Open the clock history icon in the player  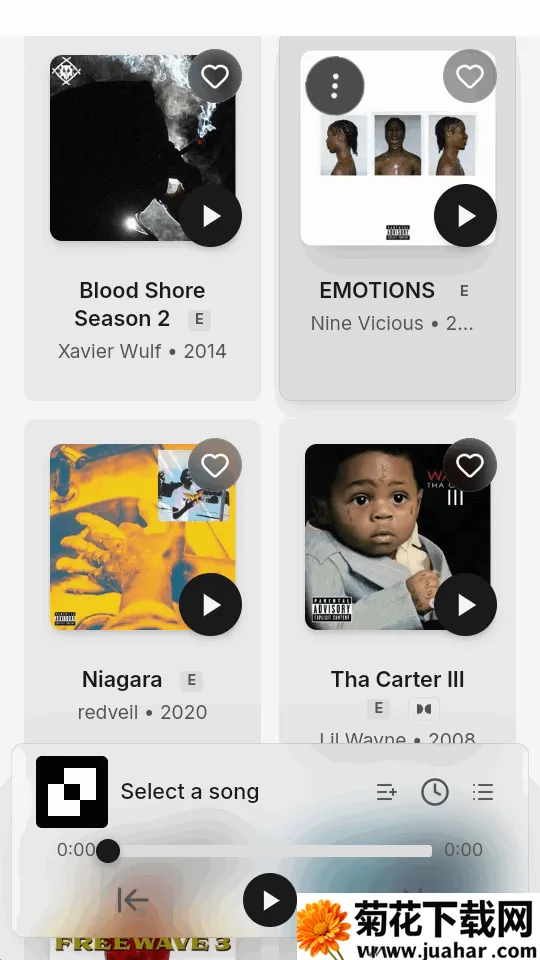point(435,792)
